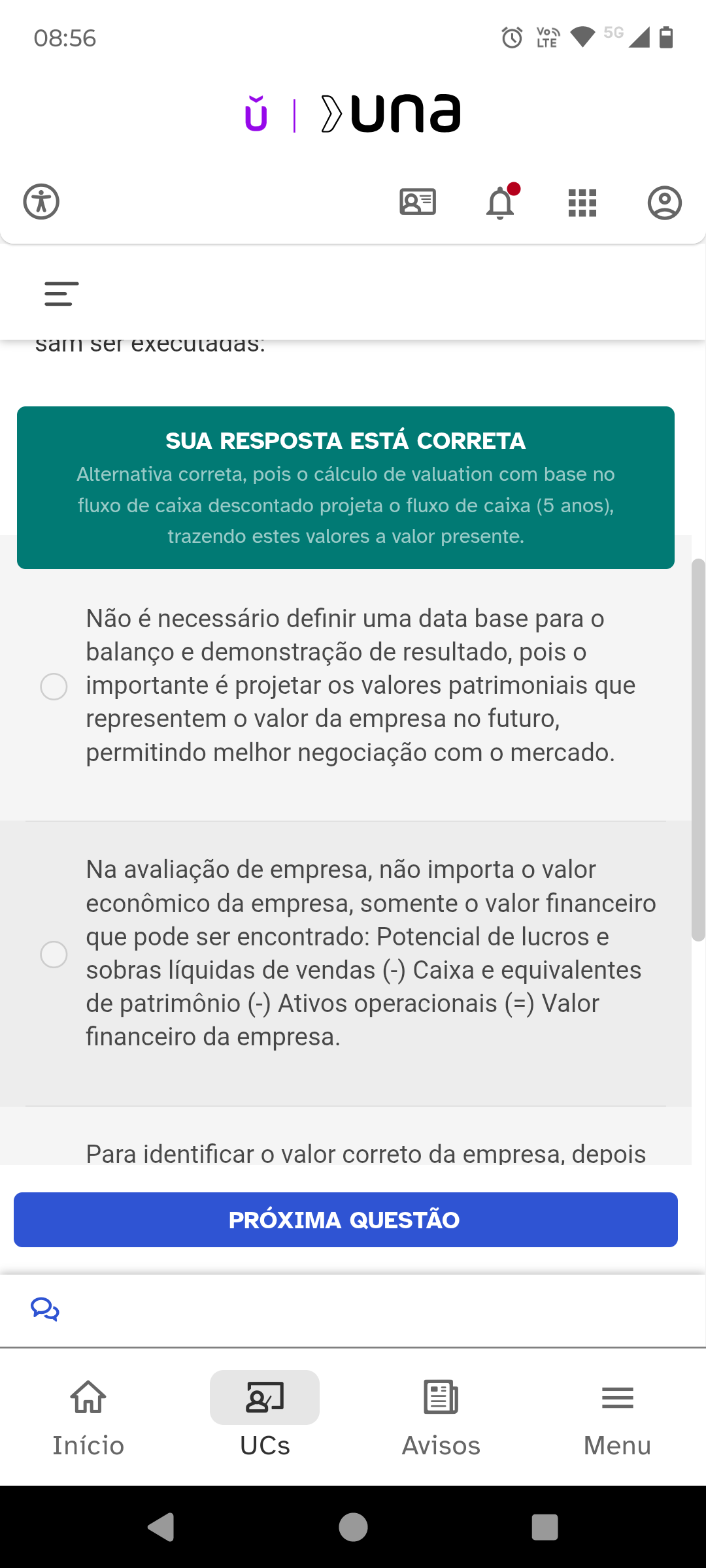Image resolution: width=706 pixels, height=1568 pixels.
Task: Tap the system home button
Action: point(353,1527)
